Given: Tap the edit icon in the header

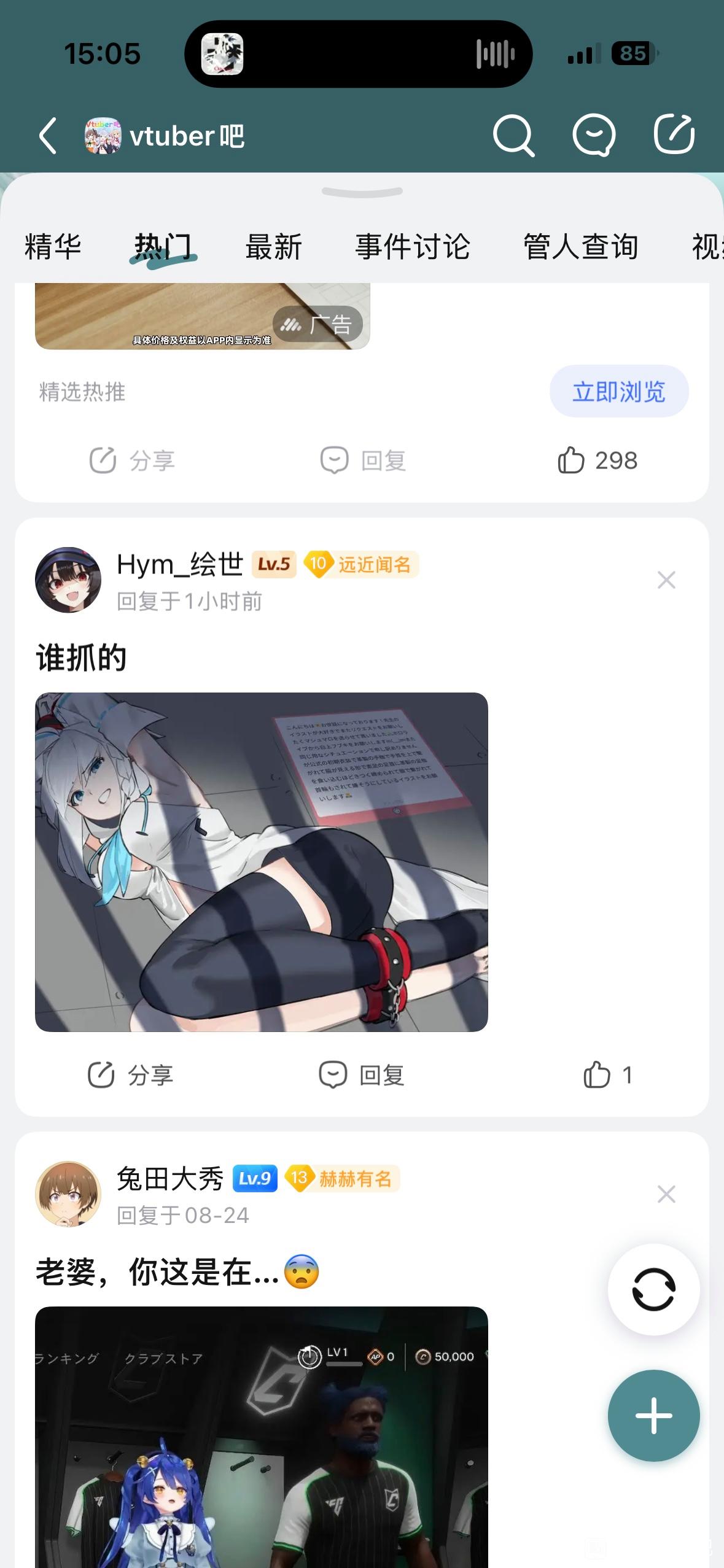Looking at the screenshot, I should tap(674, 134).
